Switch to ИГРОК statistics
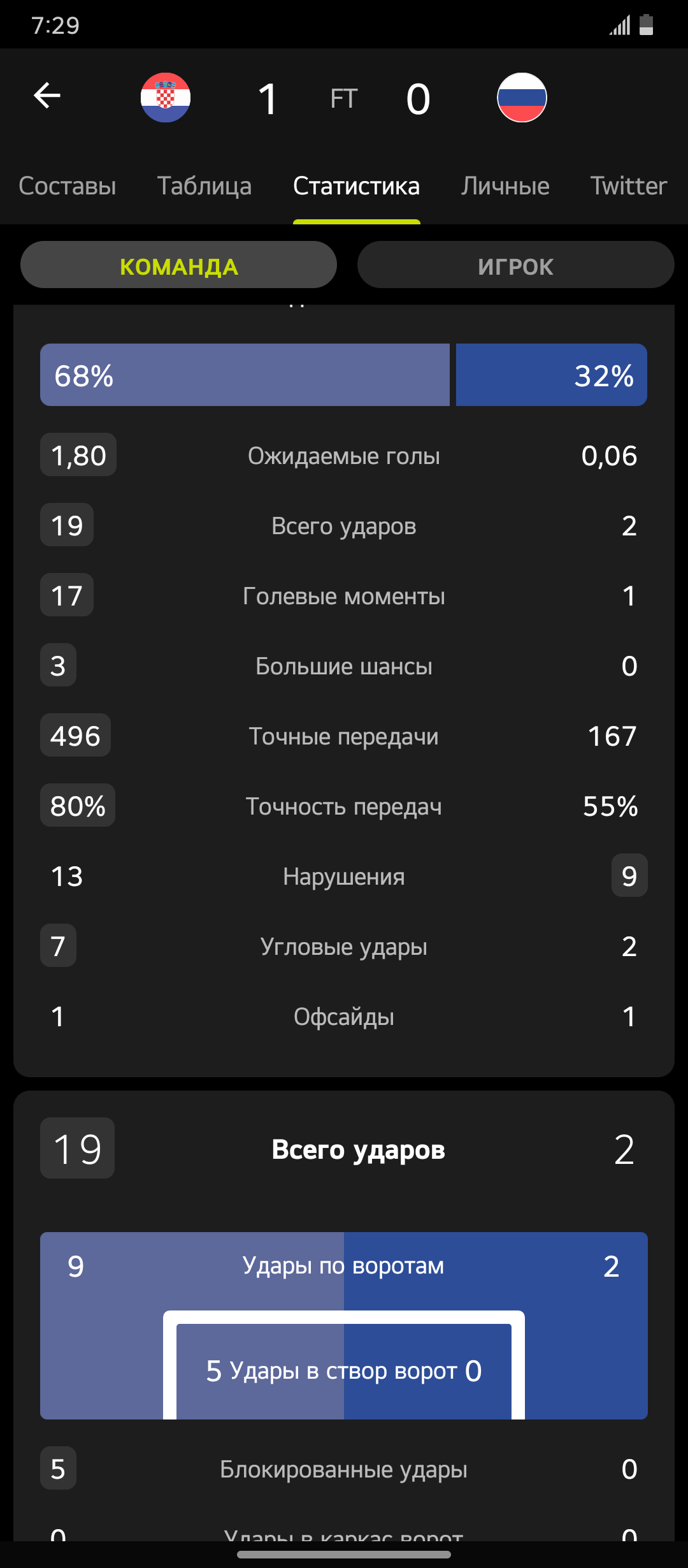This screenshot has width=688, height=1568. [x=515, y=265]
